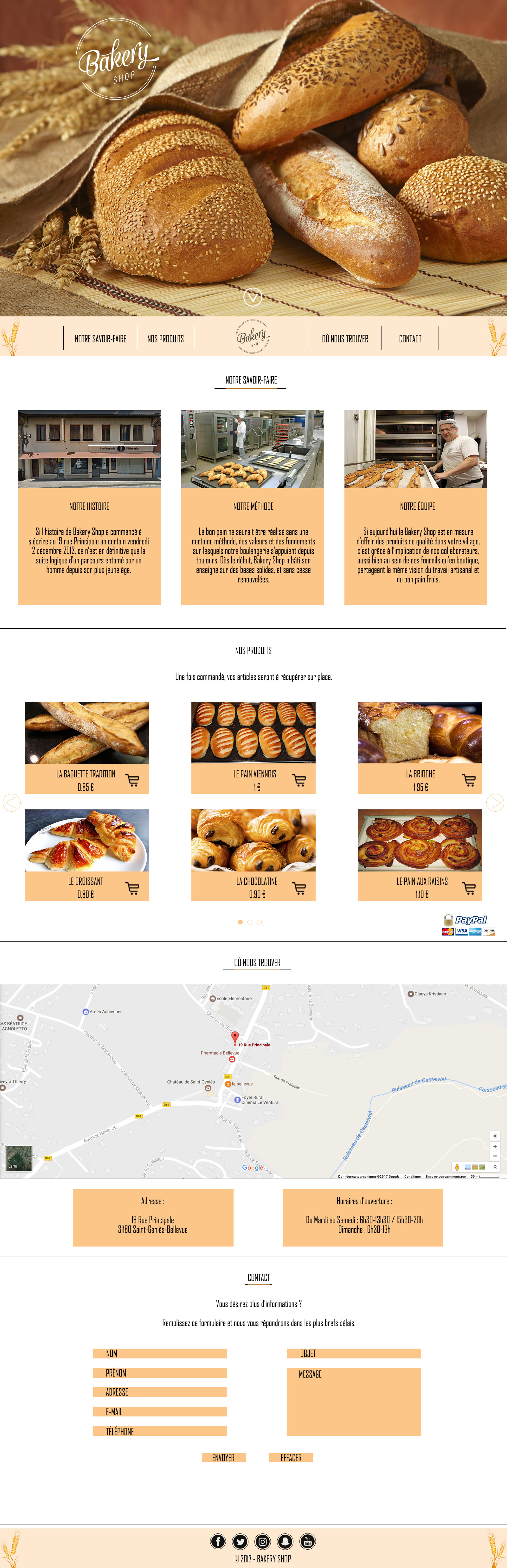This screenshot has height=1568, width=507.
Task: Tap the scroll-down arrow on the hero image
Action: [x=253, y=297]
